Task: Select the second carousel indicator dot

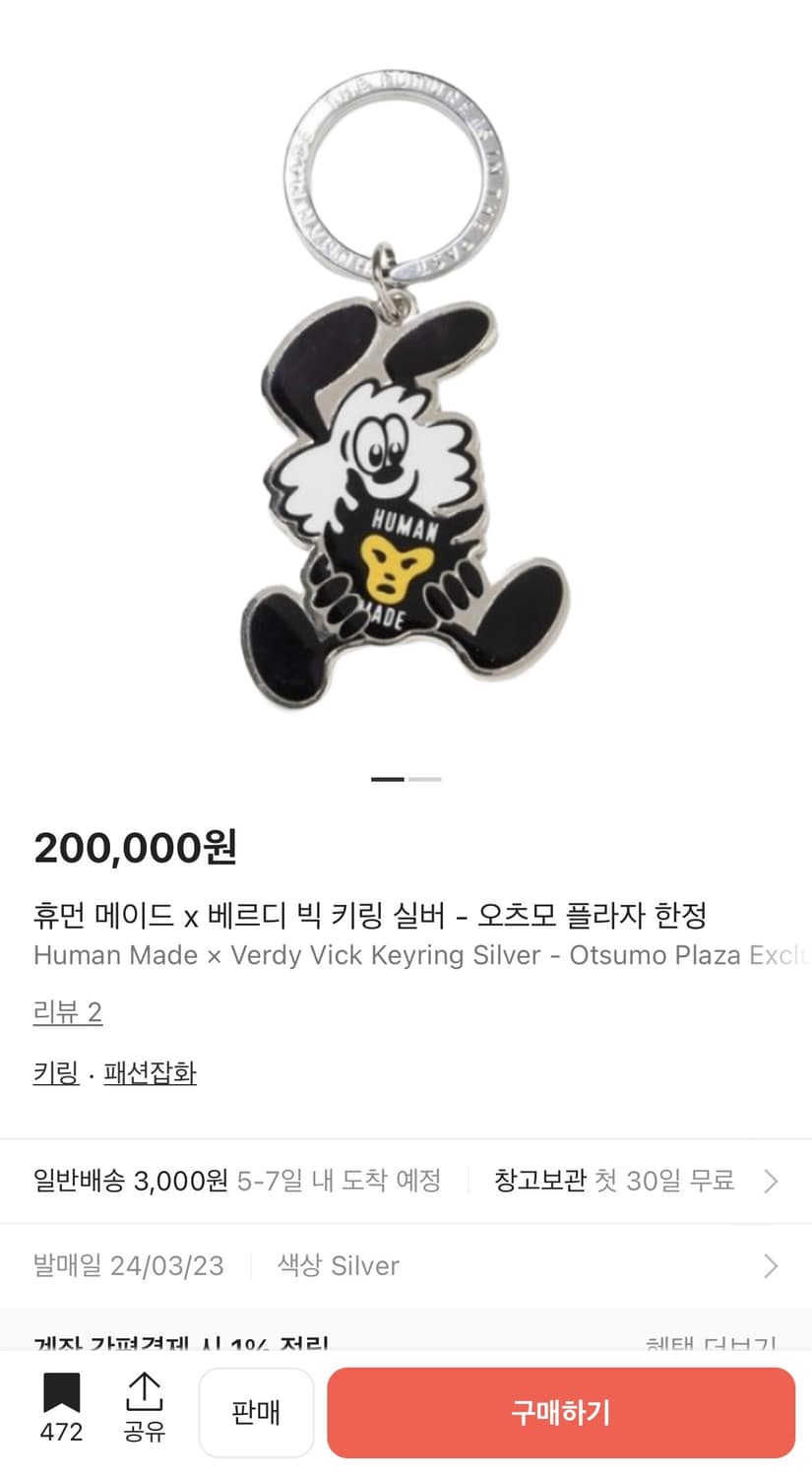Action: pyautogui.click(x=423, y=779)
